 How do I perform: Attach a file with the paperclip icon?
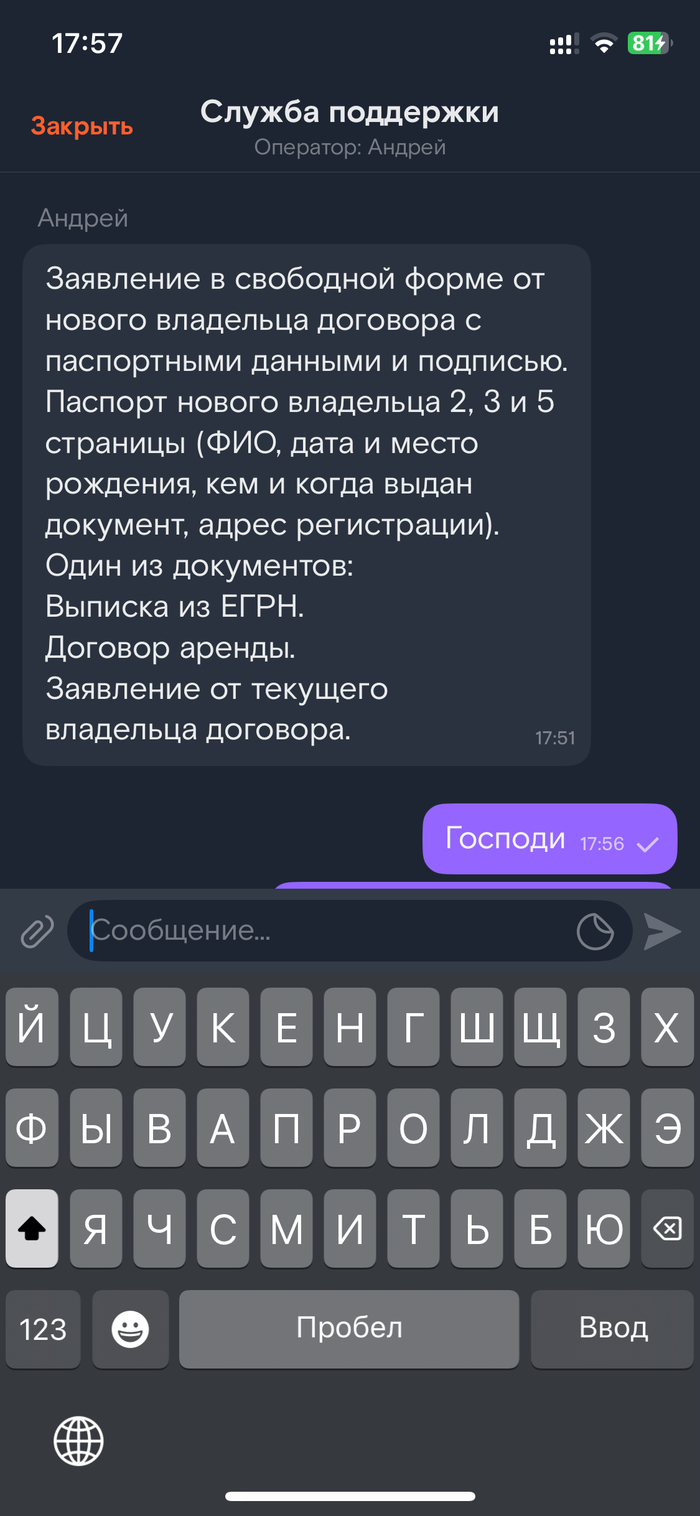(x=37, y=932)
